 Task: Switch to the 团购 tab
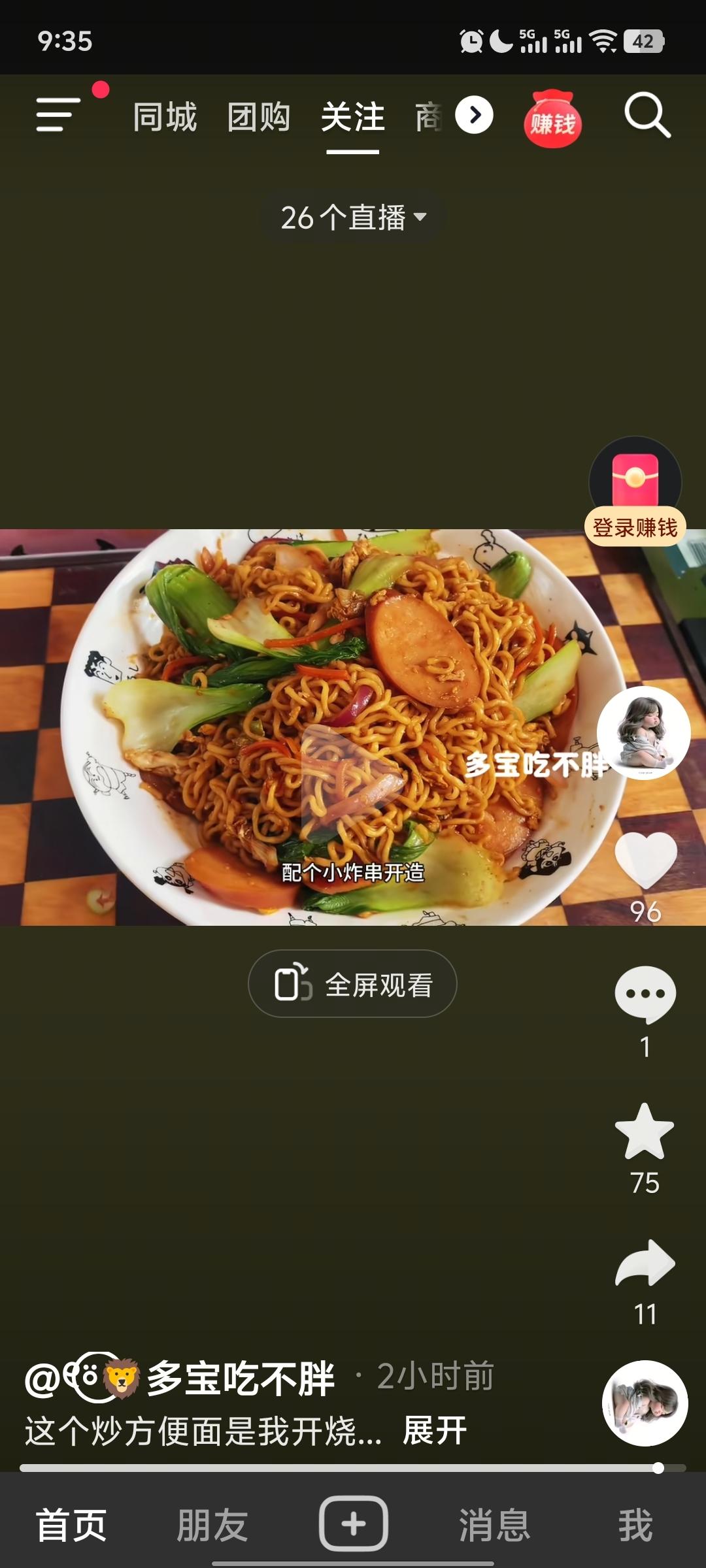coord(259,117)
